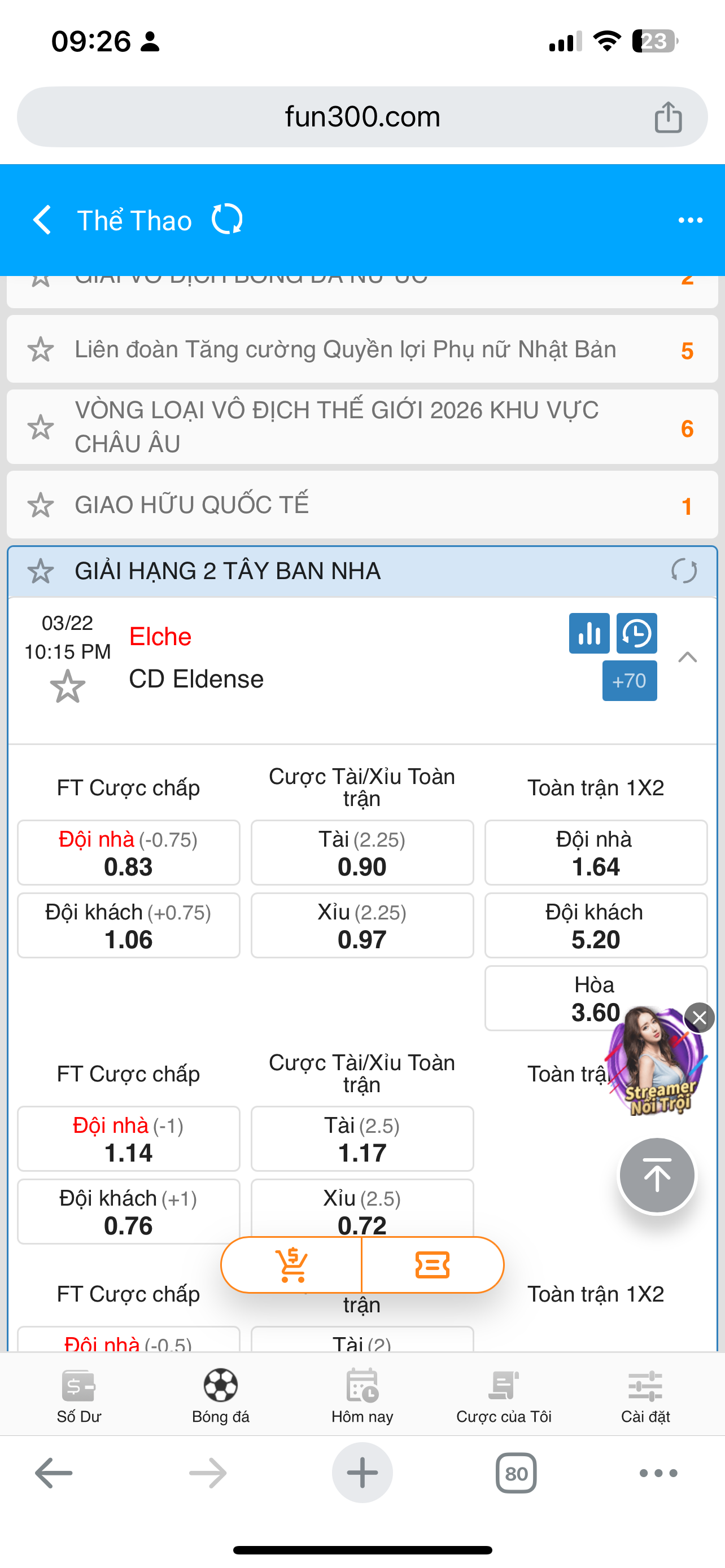Select Xỉu (2.25) at 0.97
This screenshot has width=725, height=1568.
(362, 925)
